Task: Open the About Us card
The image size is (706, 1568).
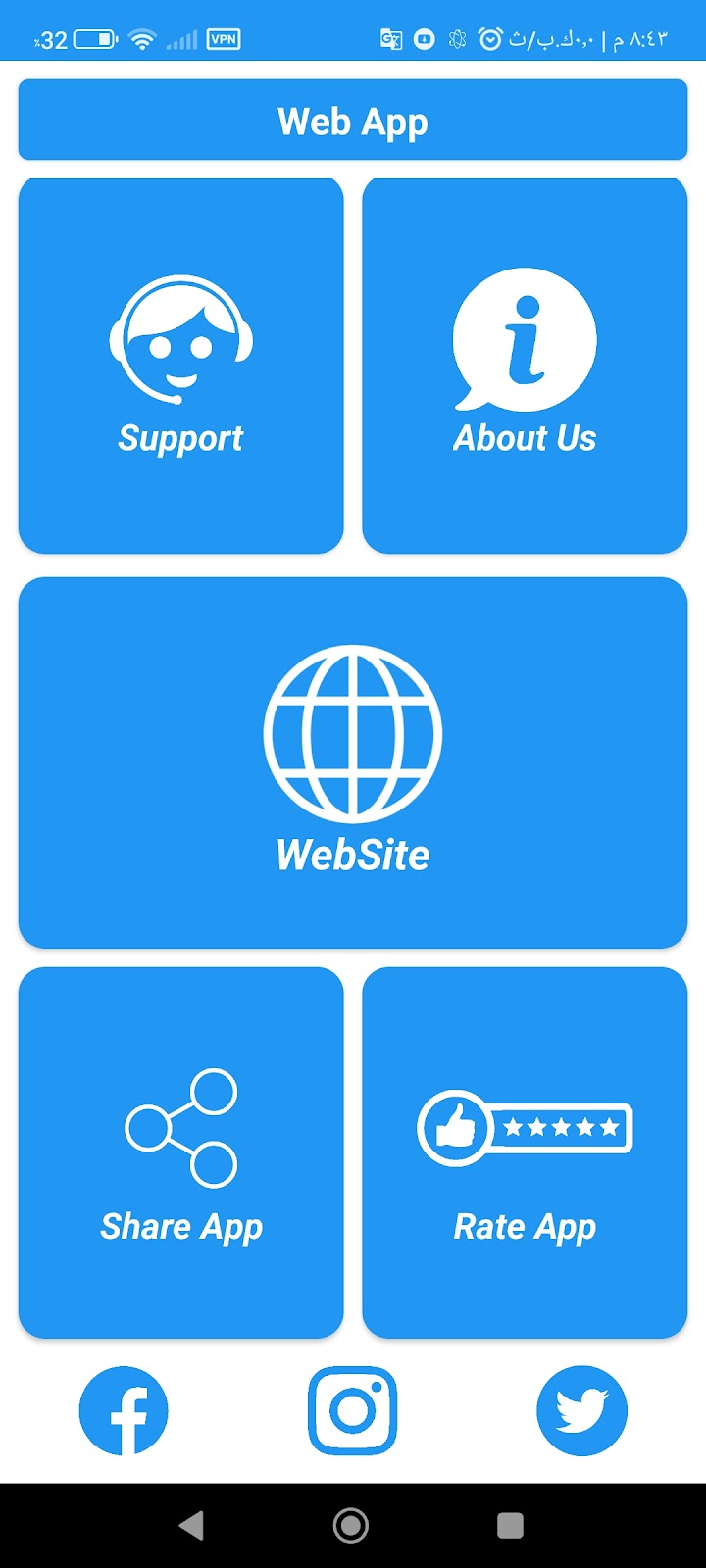Action: [x=525, y=366]
